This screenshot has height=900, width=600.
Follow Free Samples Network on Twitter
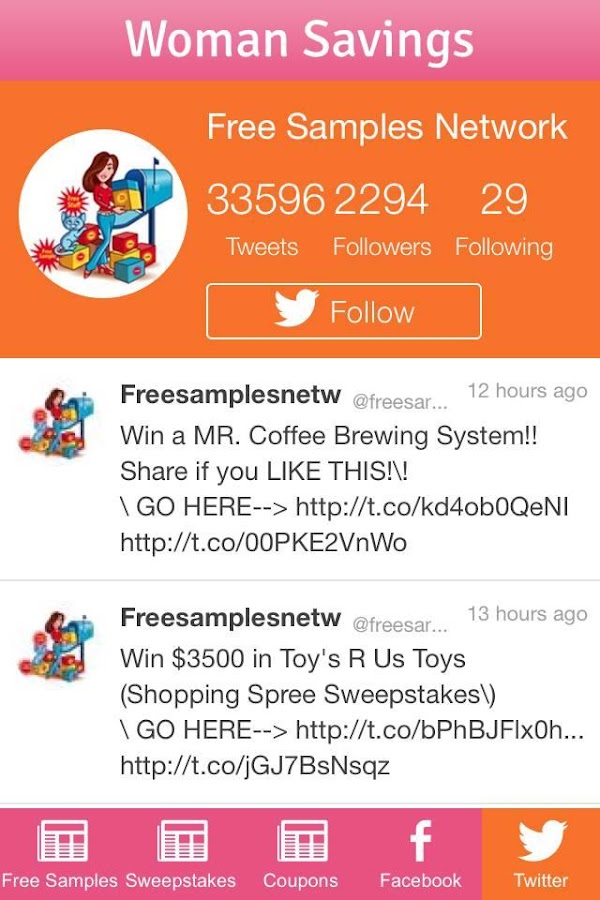(344, 312)
